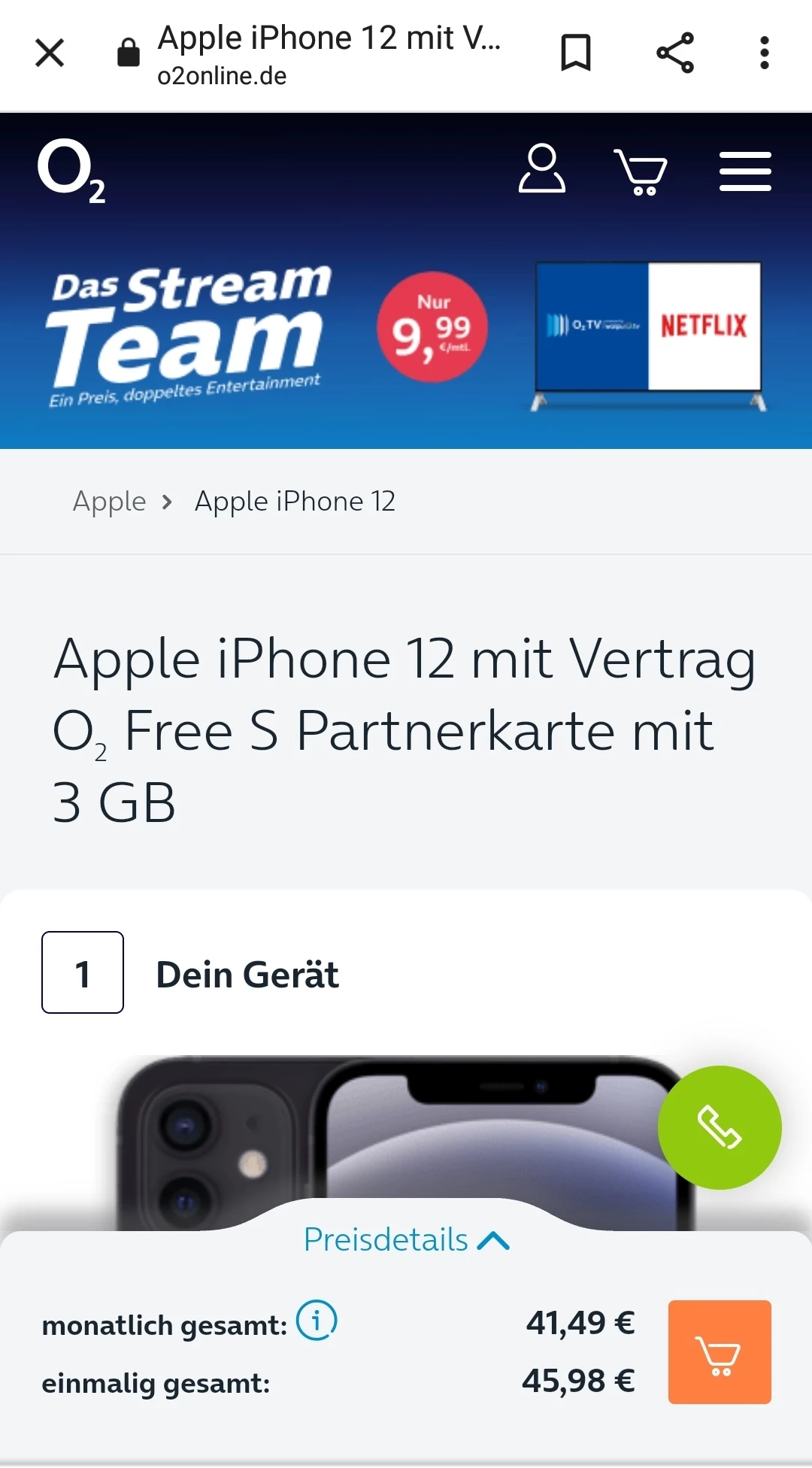Call support via green phone button
The width and height of the screenshot is (812, 1468).
click(720, 1127)
